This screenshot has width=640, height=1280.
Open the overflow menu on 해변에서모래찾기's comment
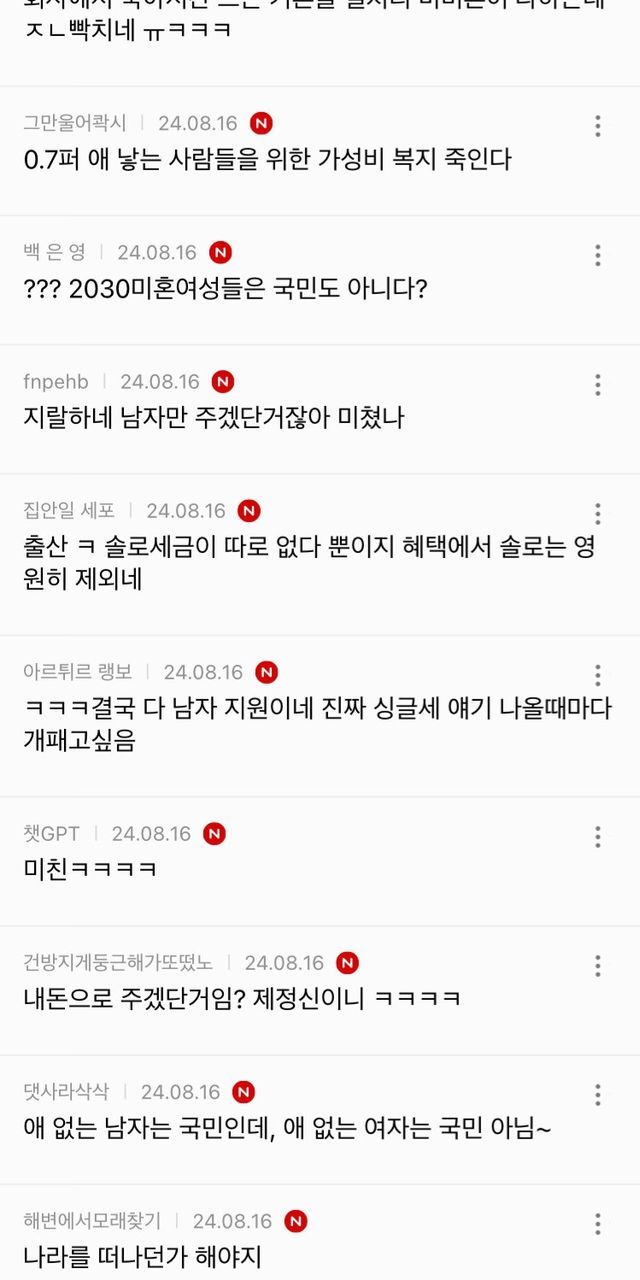click(x=597, y=1224)
